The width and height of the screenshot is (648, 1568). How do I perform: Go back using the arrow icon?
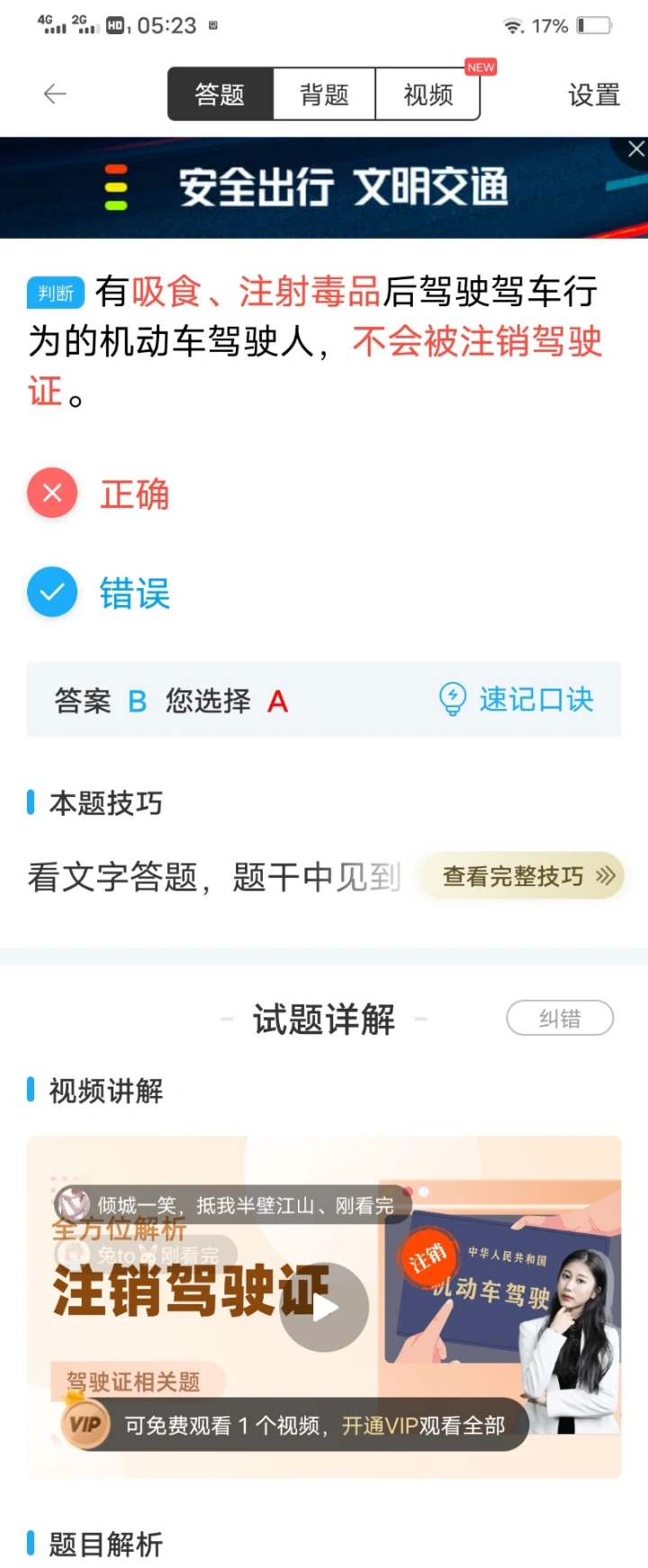(x=55, y=94)
